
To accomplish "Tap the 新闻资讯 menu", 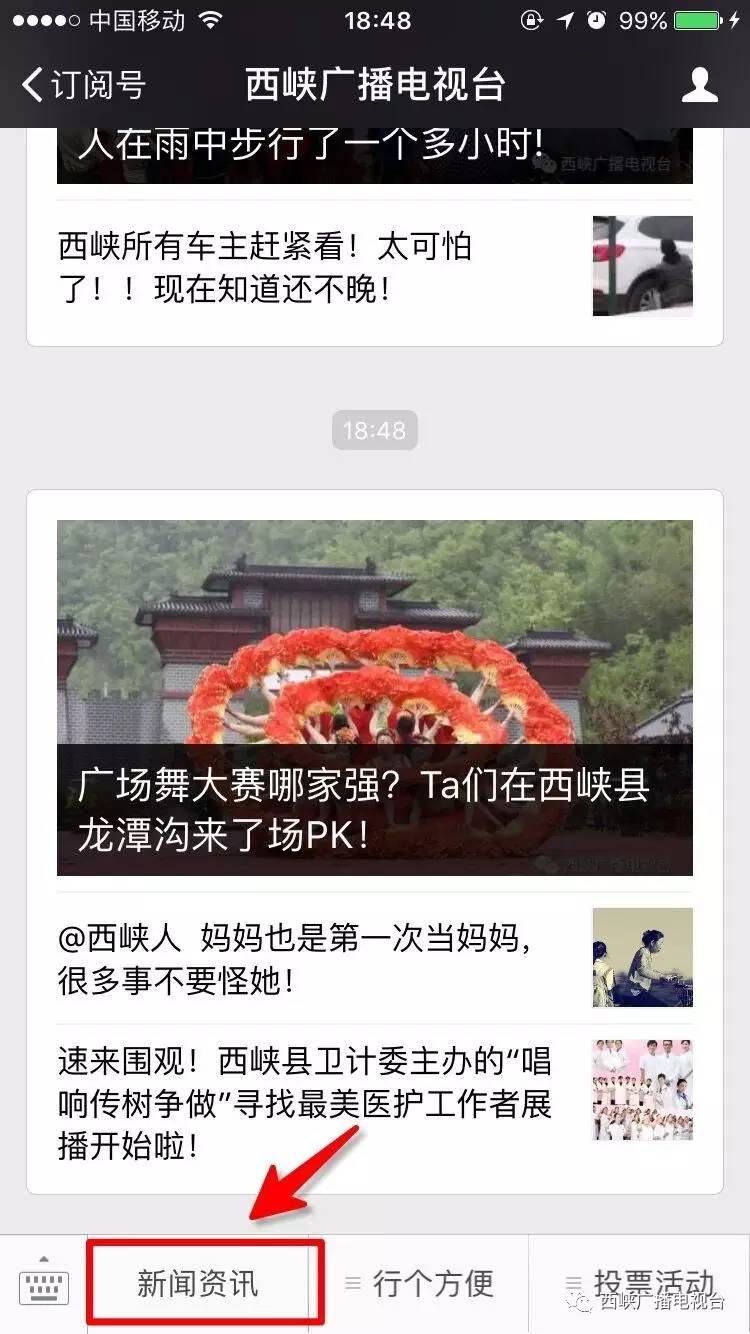I will [x=197, y=1284].
